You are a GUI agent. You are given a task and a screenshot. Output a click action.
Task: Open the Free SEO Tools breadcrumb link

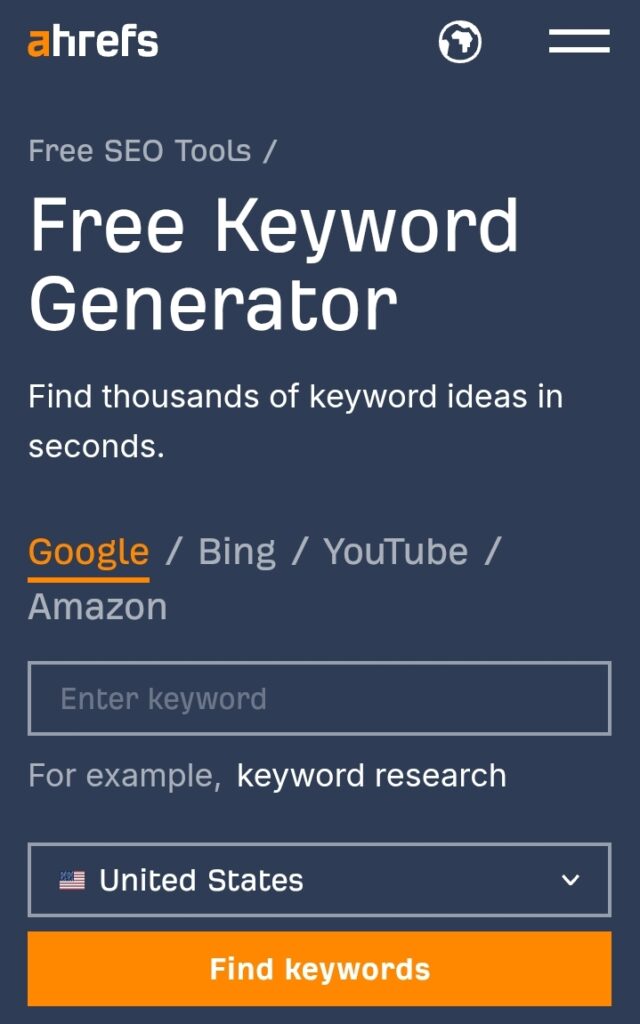coord(140,151)
